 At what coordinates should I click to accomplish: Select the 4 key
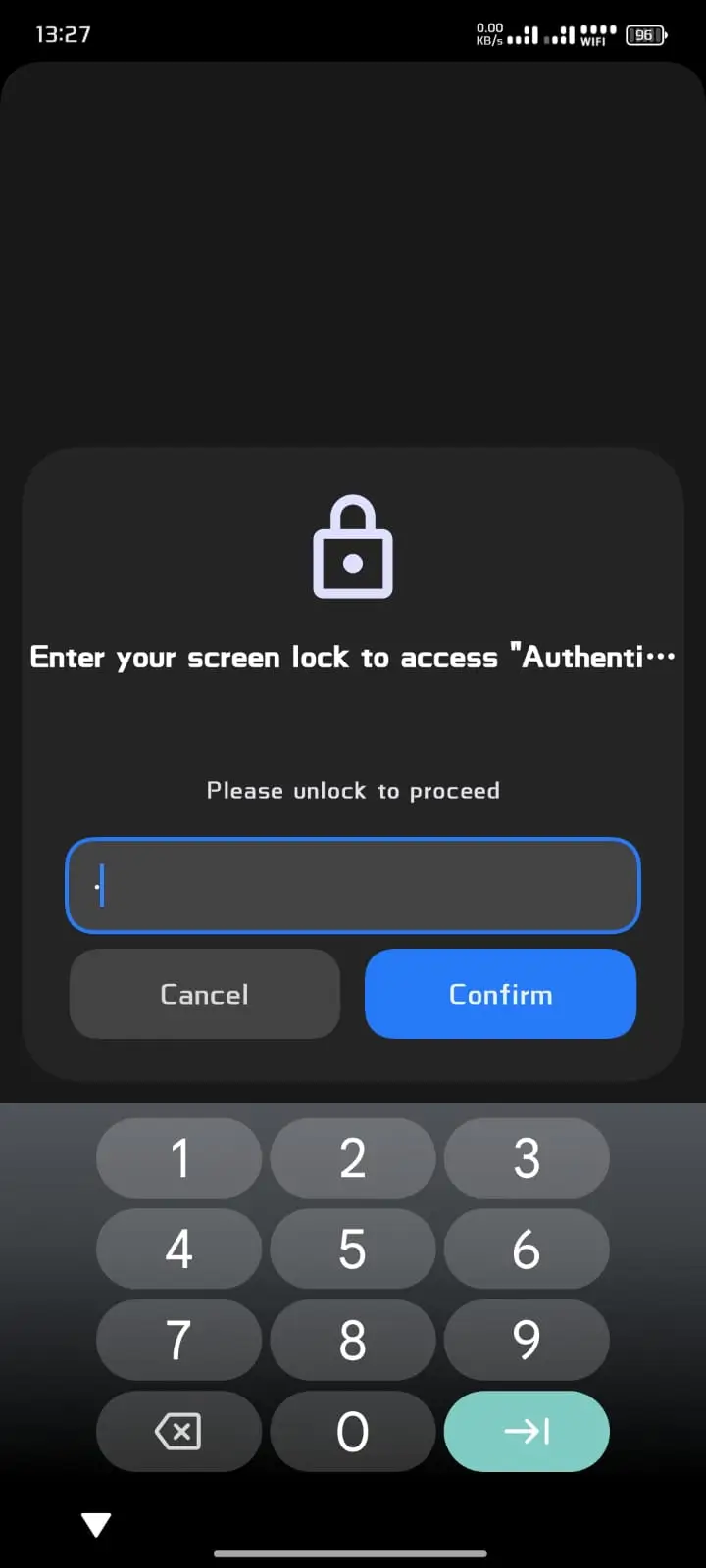pyautogui.click(x=179, y=1249)
